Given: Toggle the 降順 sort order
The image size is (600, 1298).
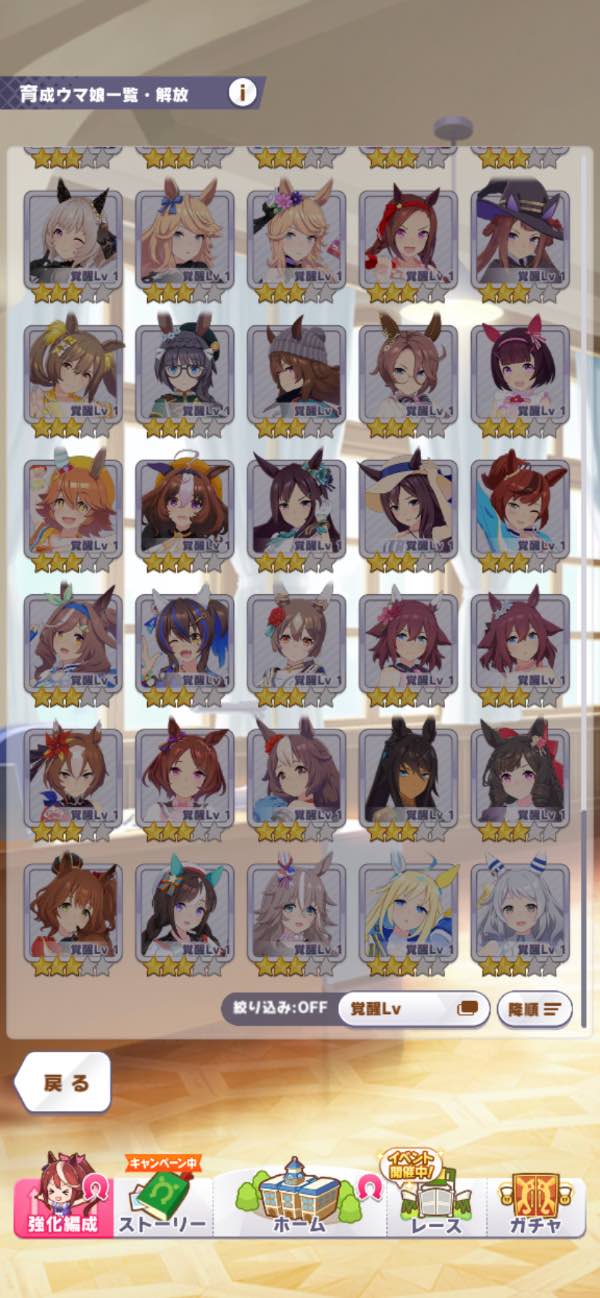Looking at the screenshot, I should click(534, 1009).
